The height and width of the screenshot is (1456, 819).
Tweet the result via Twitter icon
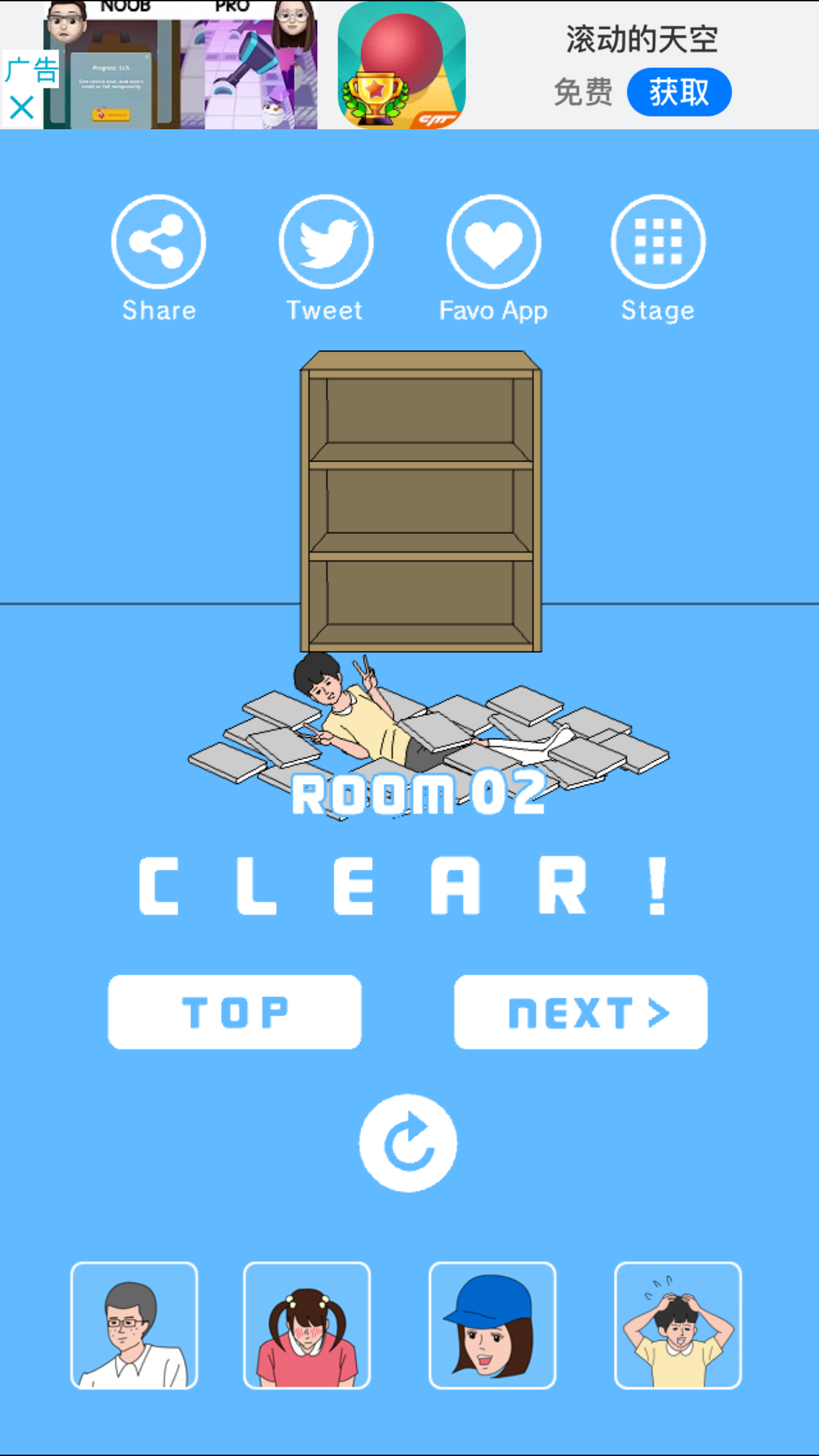pyautogui.click(x=326, y=241)
